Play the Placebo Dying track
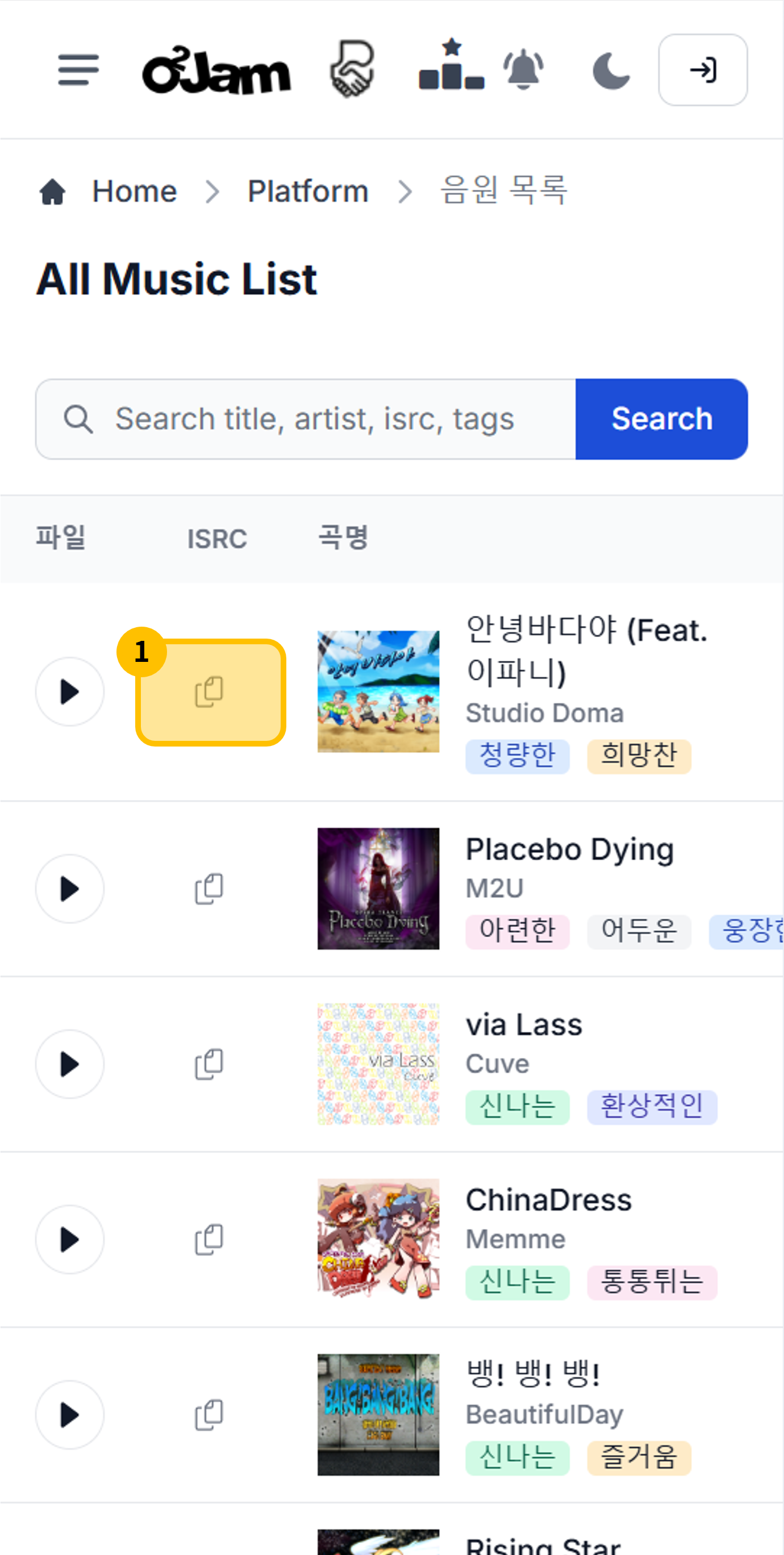784x1555 pixels. (69, 889)
